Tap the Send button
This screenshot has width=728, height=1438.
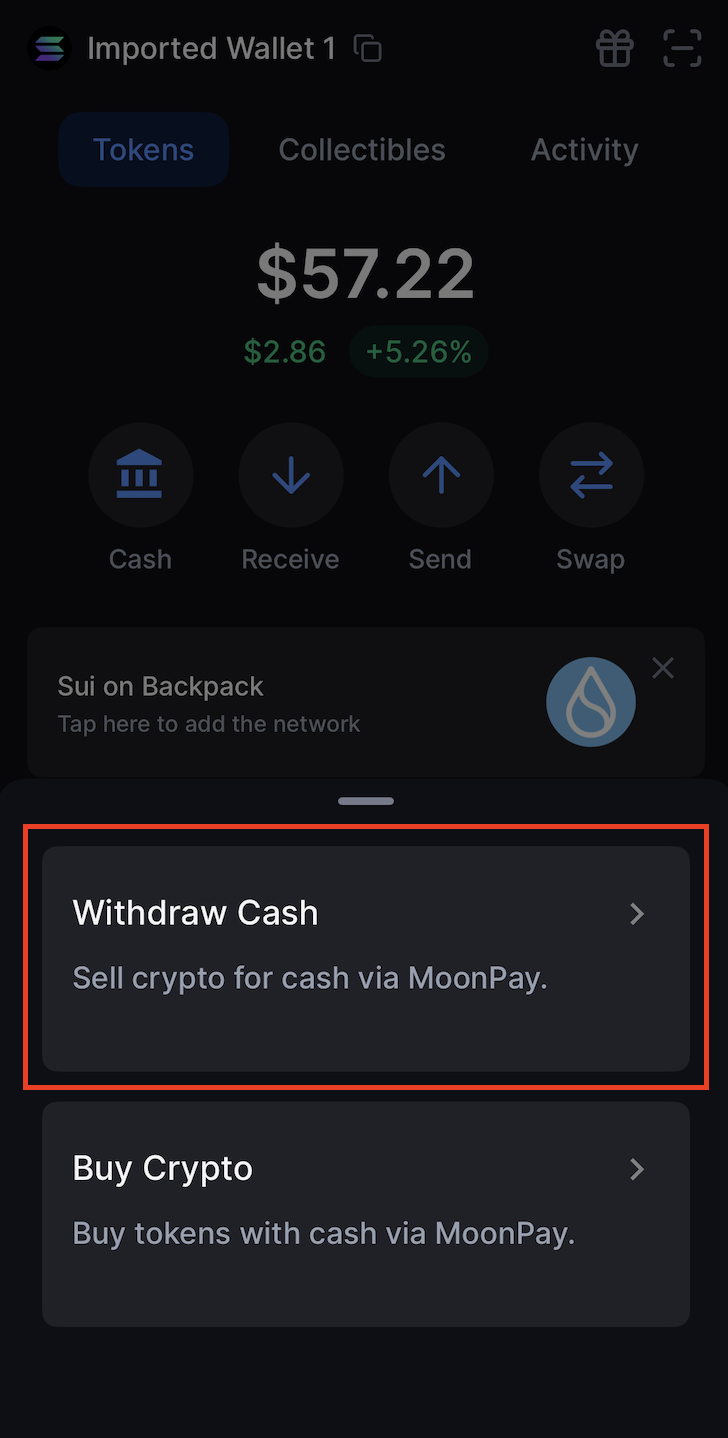pos(440,476)
